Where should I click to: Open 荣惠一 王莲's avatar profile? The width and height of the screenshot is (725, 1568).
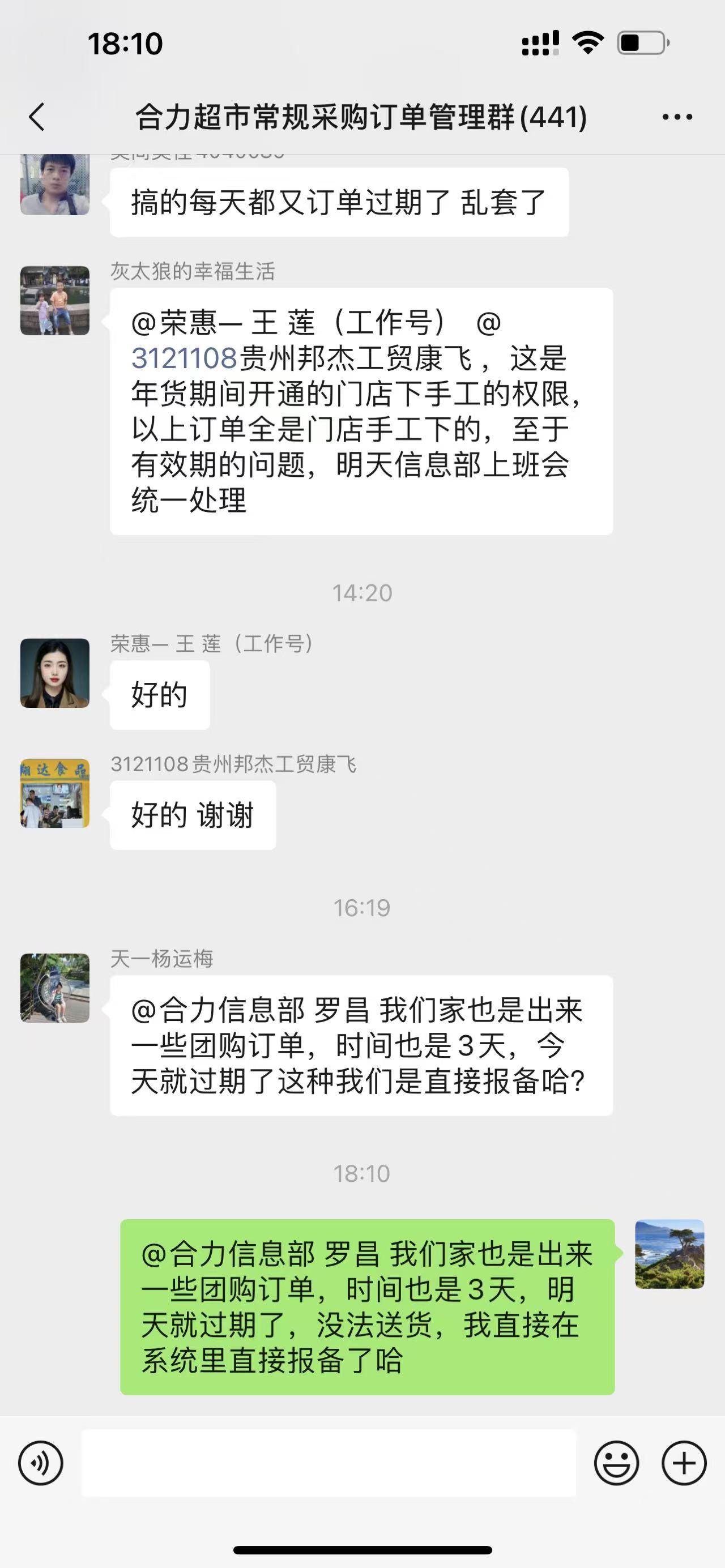click(x=55, y=673)
